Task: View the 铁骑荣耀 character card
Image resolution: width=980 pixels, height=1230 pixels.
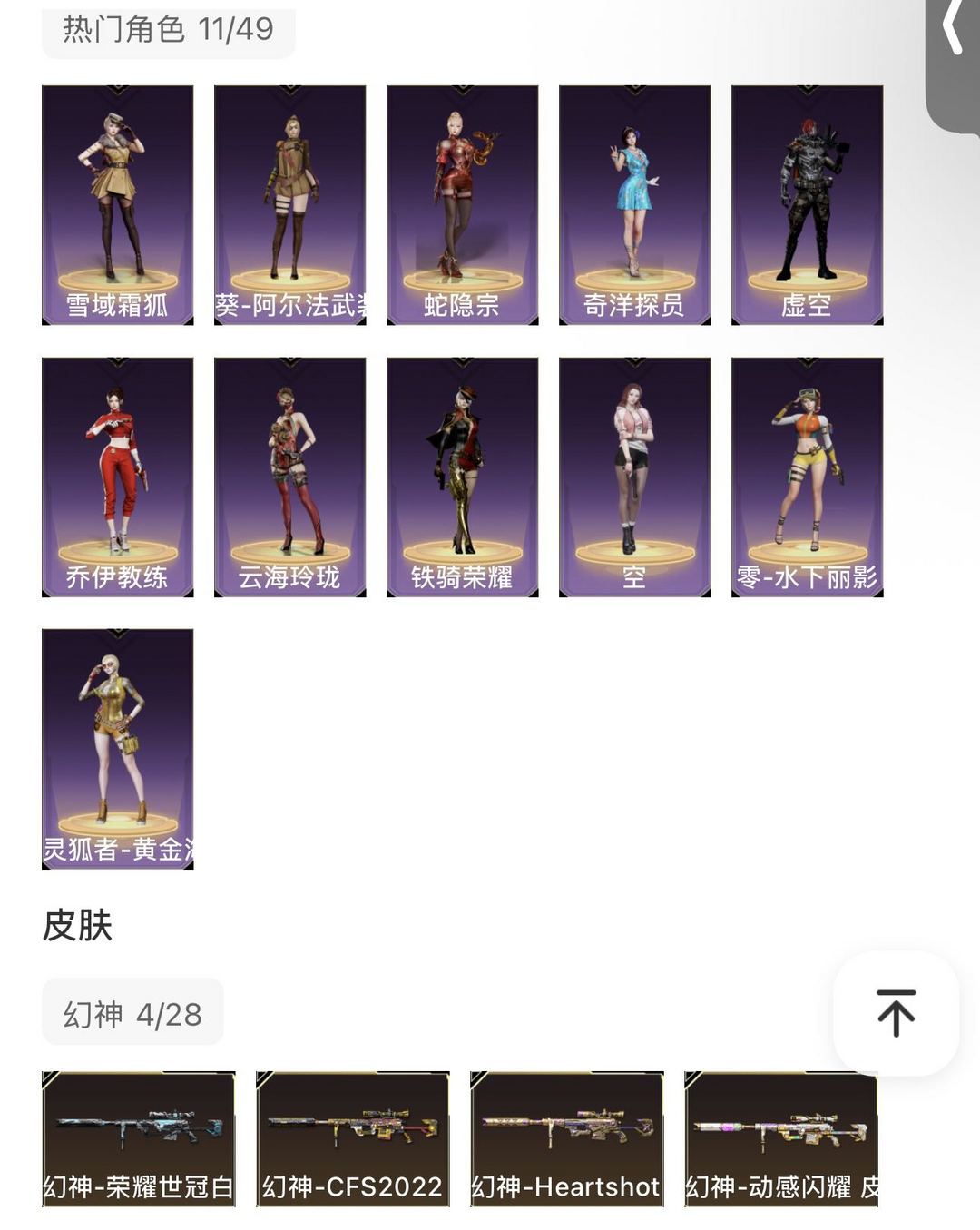Action: [x=461, y=477]
